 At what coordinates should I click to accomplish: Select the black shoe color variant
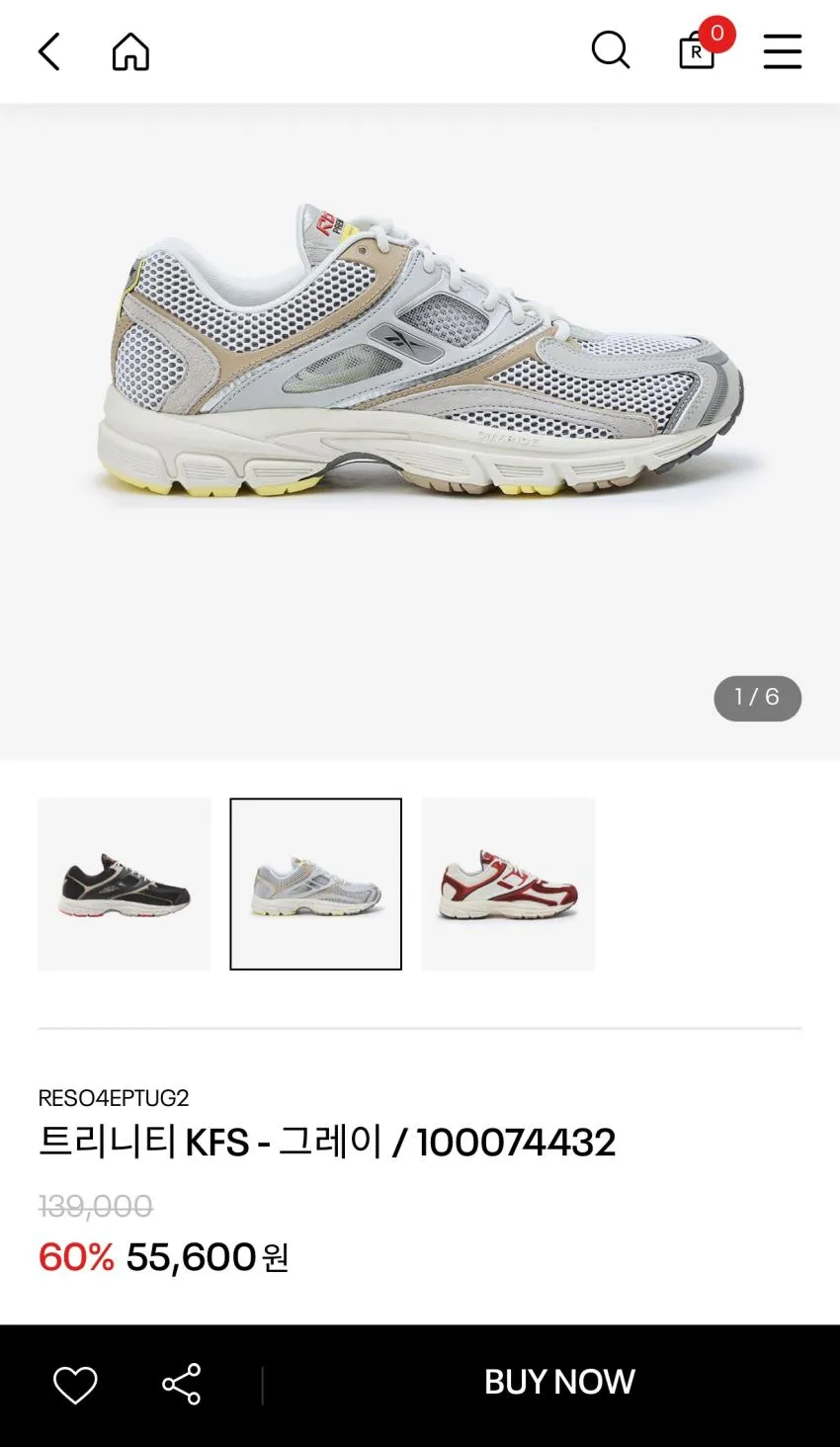(x=125, y=884)
